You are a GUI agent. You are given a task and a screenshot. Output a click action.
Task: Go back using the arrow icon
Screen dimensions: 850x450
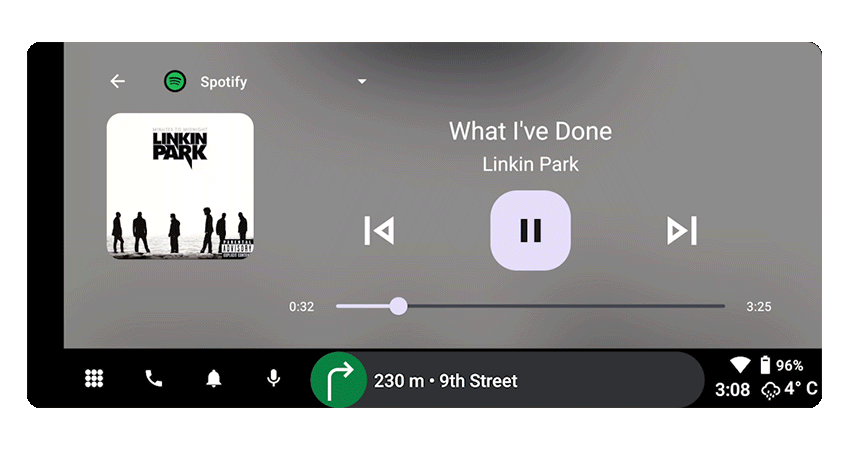pos(118,82)
